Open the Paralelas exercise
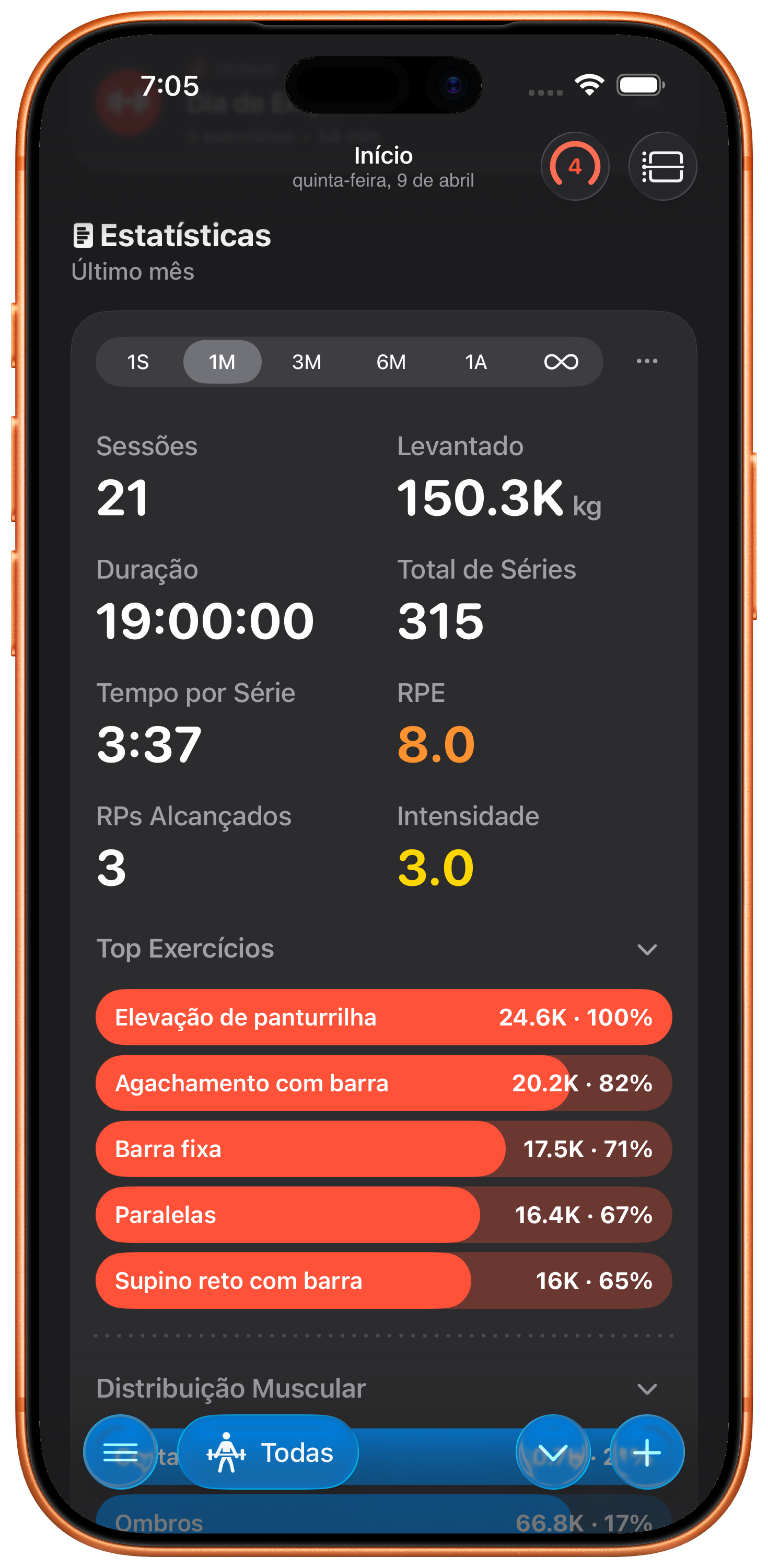768x1568 pixels. click(x=383, y=1214)
